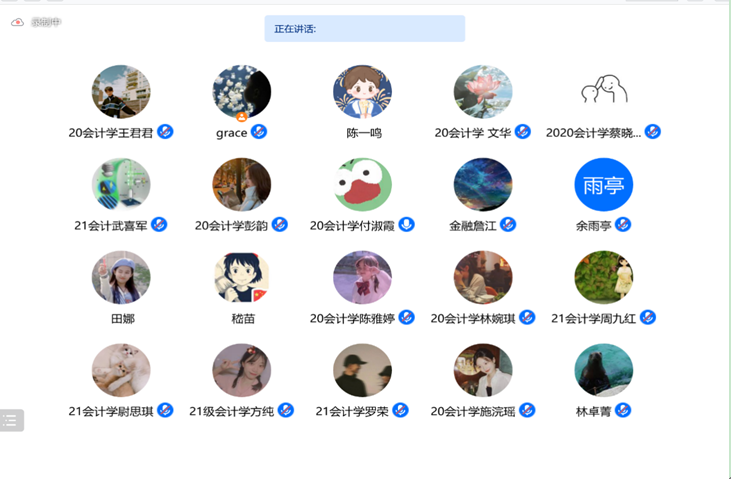Open 嵇苗's participant tile
Screen dimensions: 731x479
(x=242, y=277)
